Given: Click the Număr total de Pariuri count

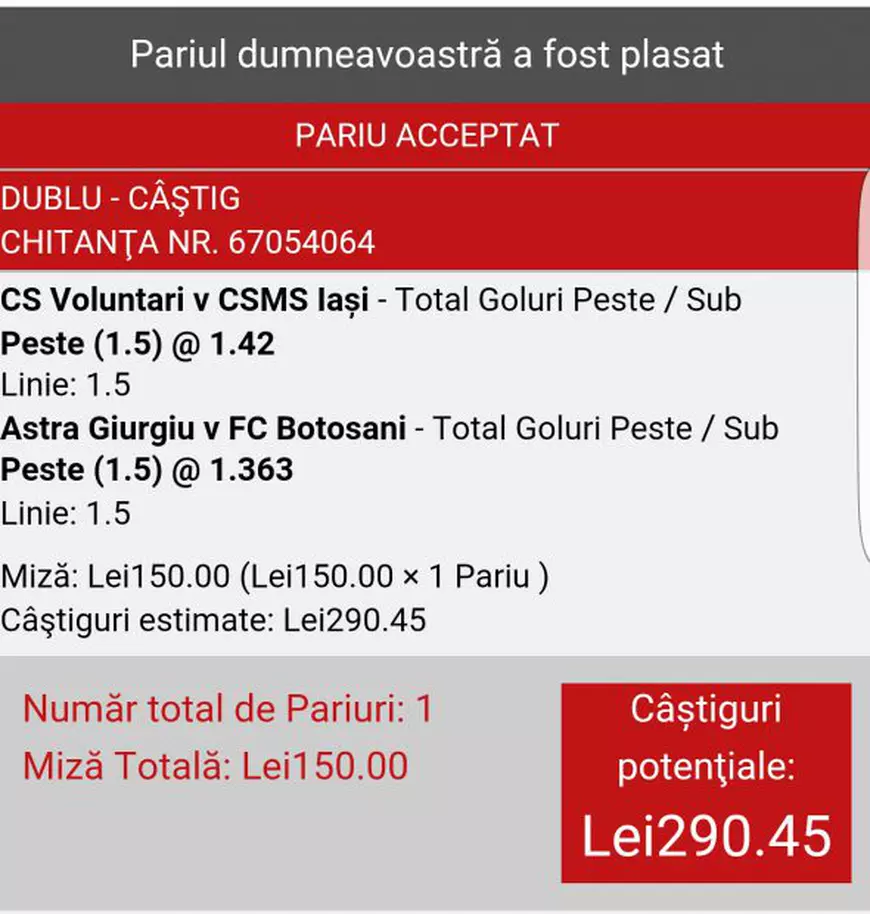Looking at the screenshot, I should point(222,709).
